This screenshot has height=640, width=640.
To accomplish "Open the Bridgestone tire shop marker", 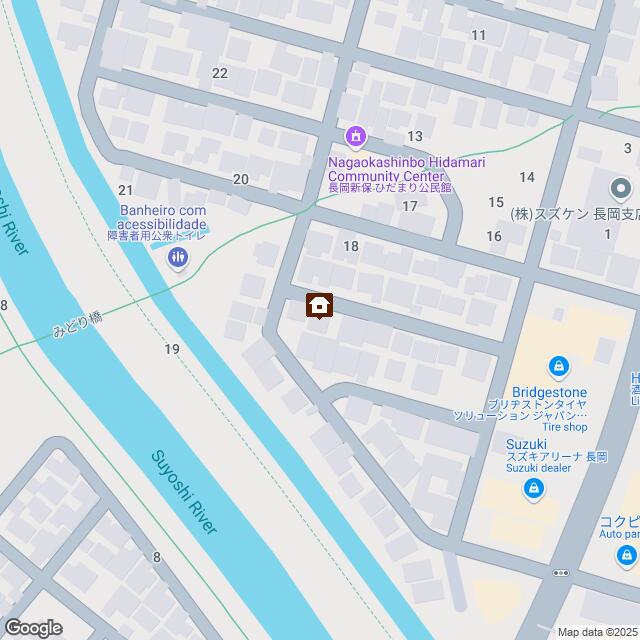I will (558, 367).
